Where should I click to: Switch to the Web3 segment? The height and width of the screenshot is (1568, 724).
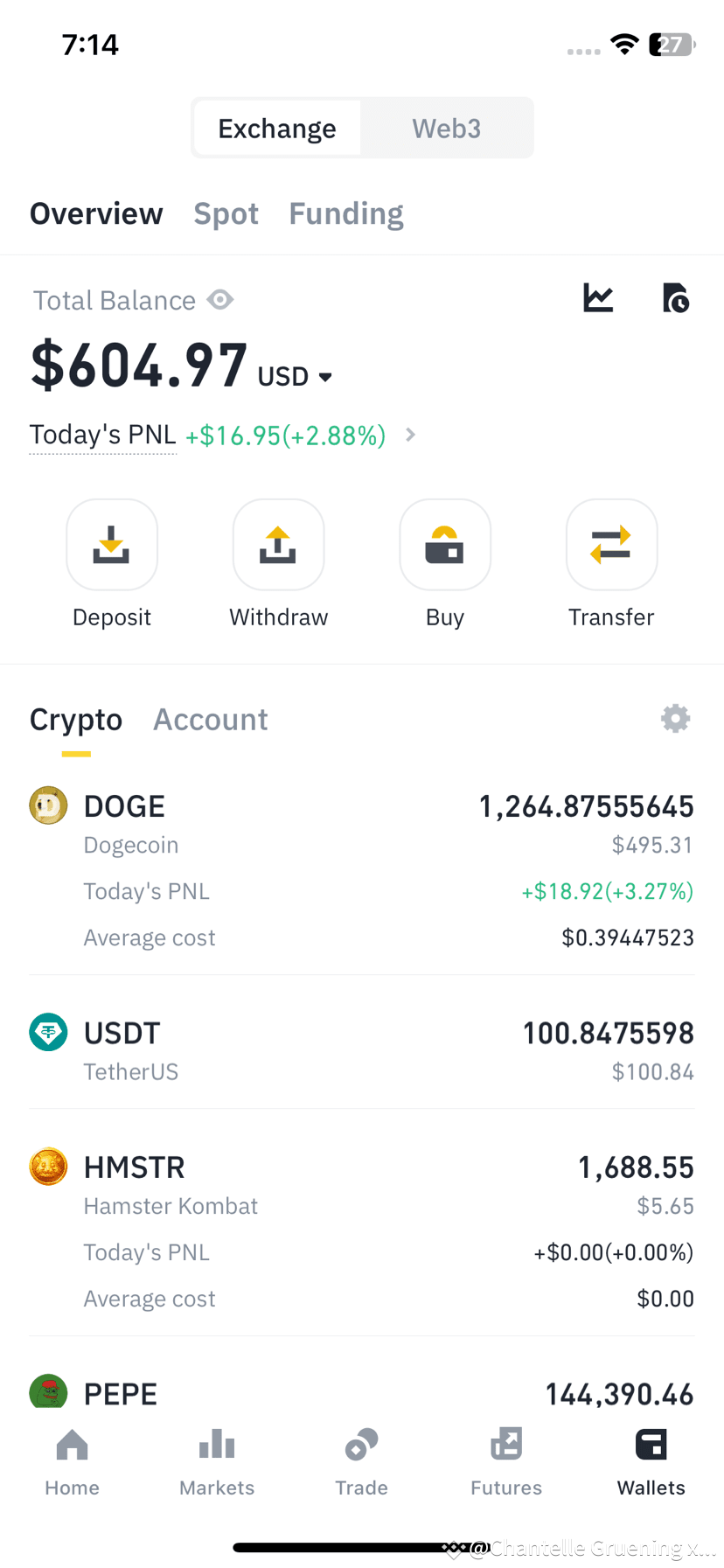pyautogui.click(x=446, y=129)
